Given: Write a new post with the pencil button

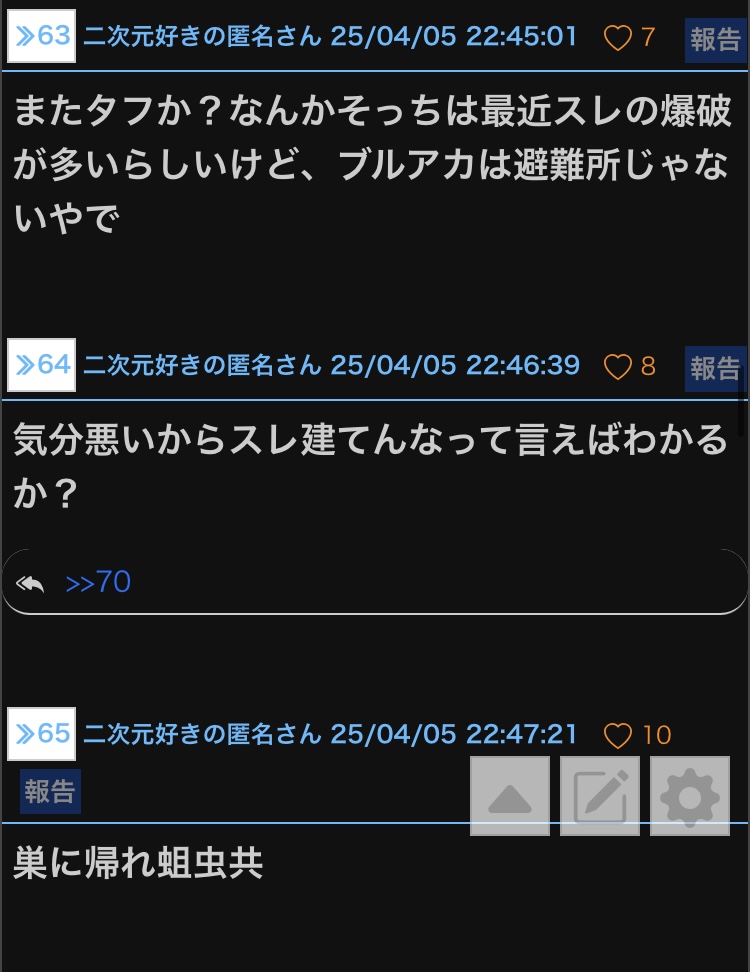Looking at the screenshot, I should click(599, 796).
